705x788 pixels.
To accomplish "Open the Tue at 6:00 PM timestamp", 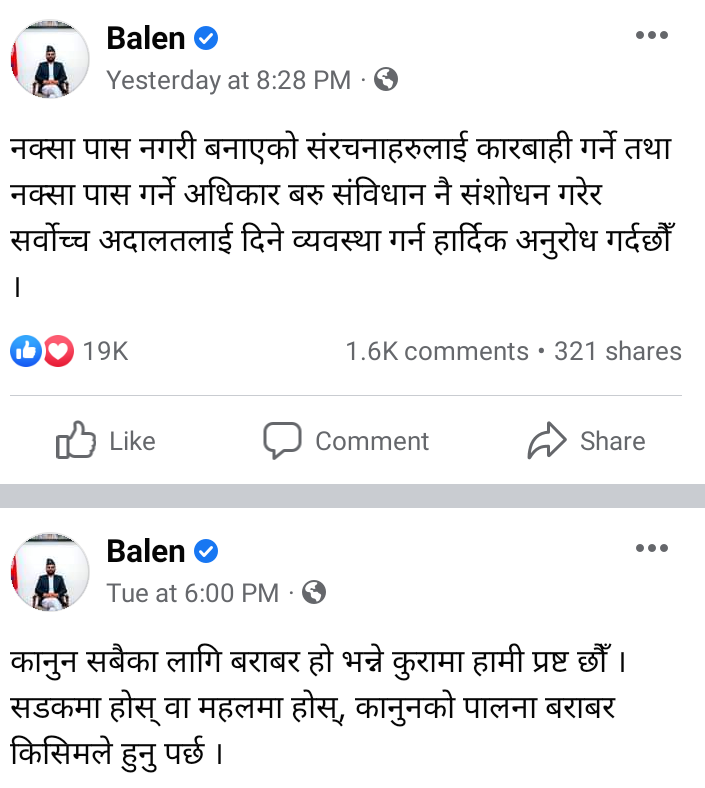I will pyautogui.click(x=193, y=592).
